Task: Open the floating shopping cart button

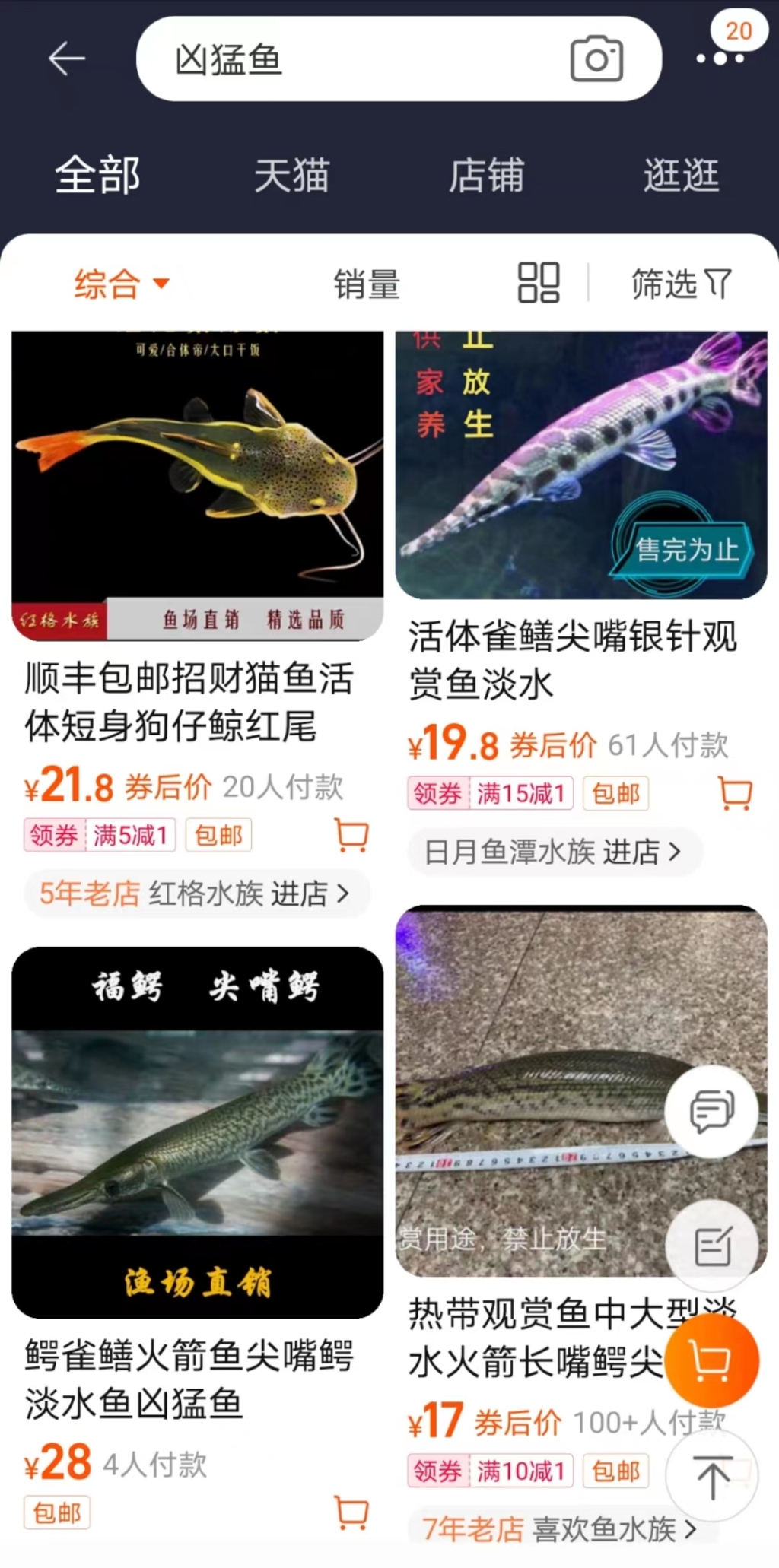Action: coord(713,1361)
